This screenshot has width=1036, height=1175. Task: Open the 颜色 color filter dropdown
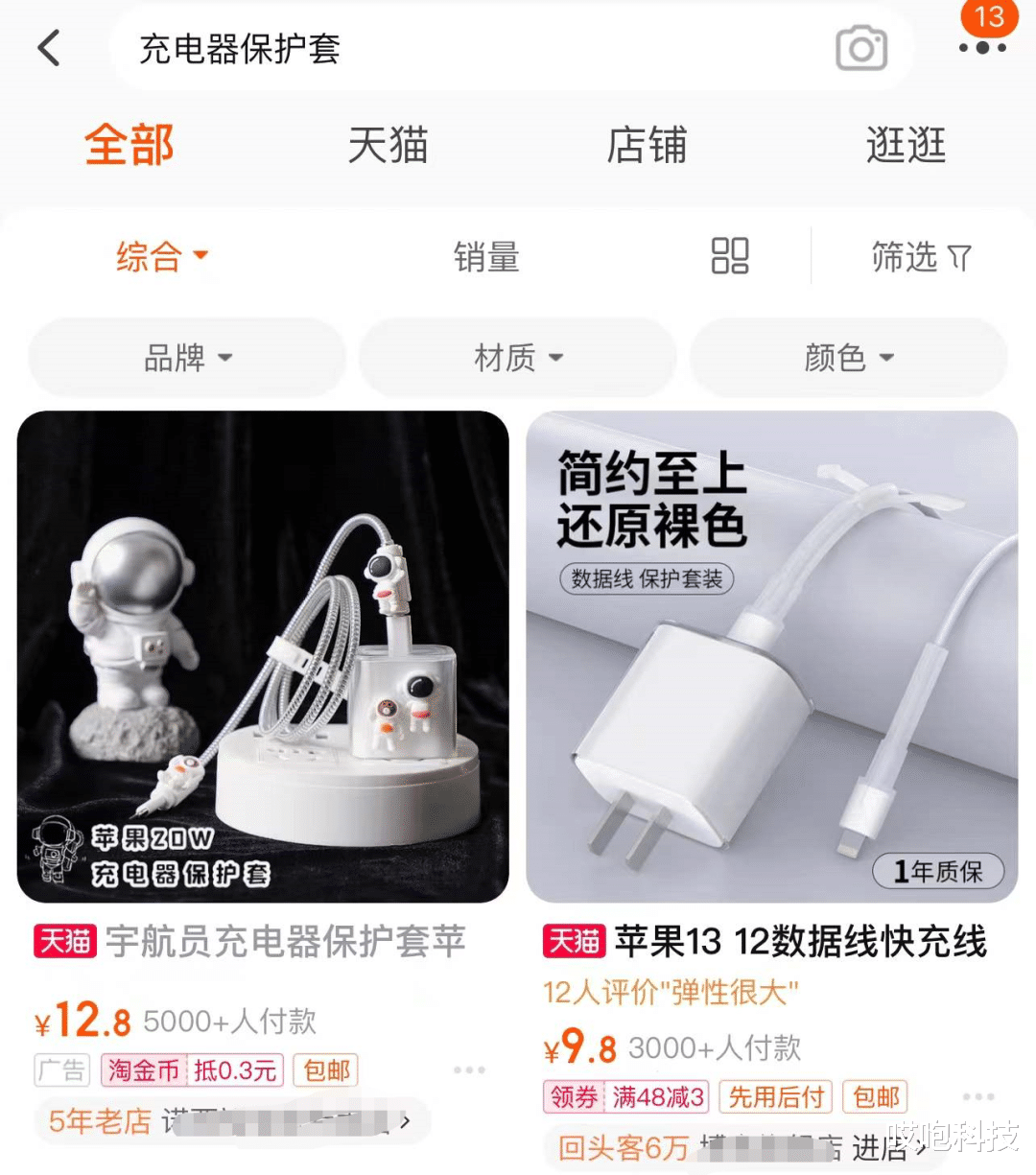pos(848,357)
